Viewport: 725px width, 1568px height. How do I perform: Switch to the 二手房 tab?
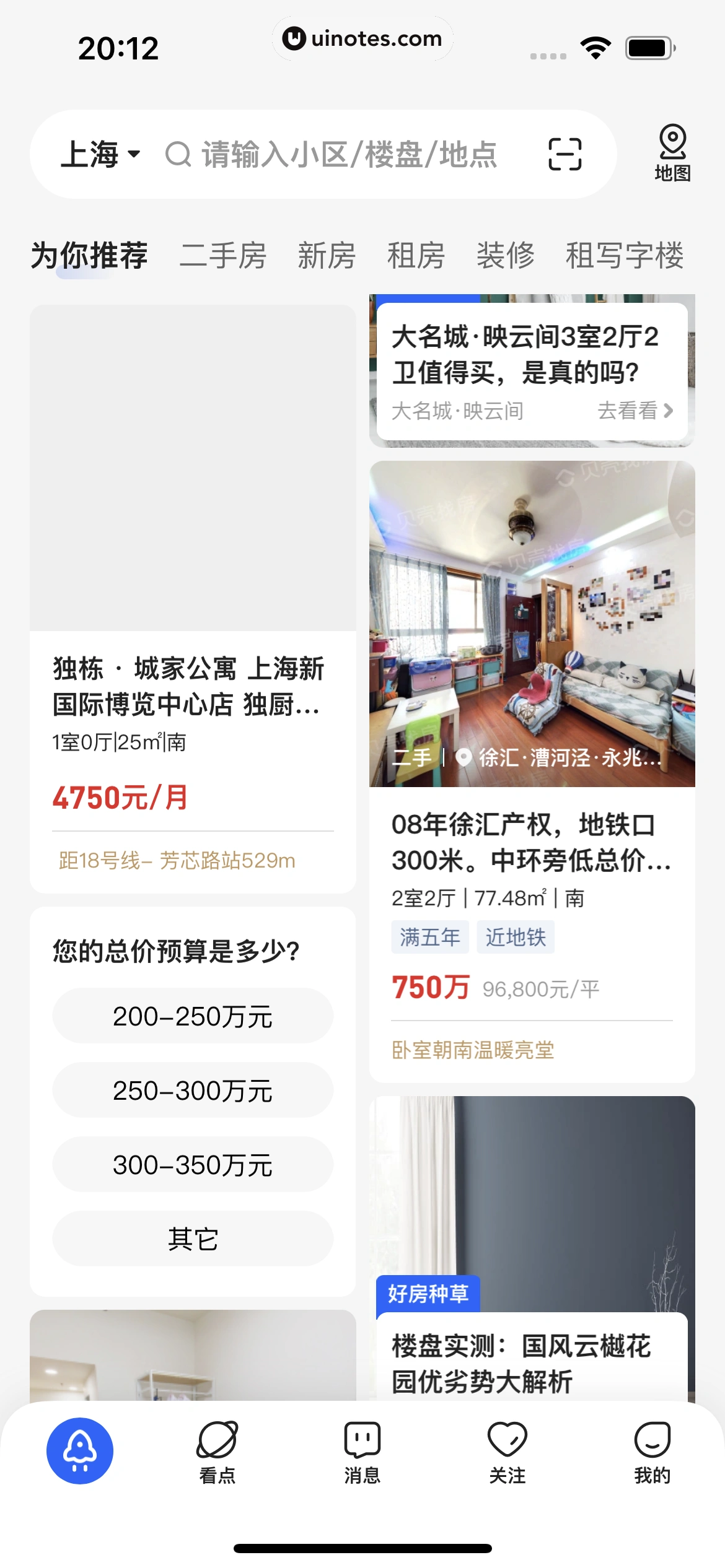(223, 255)
